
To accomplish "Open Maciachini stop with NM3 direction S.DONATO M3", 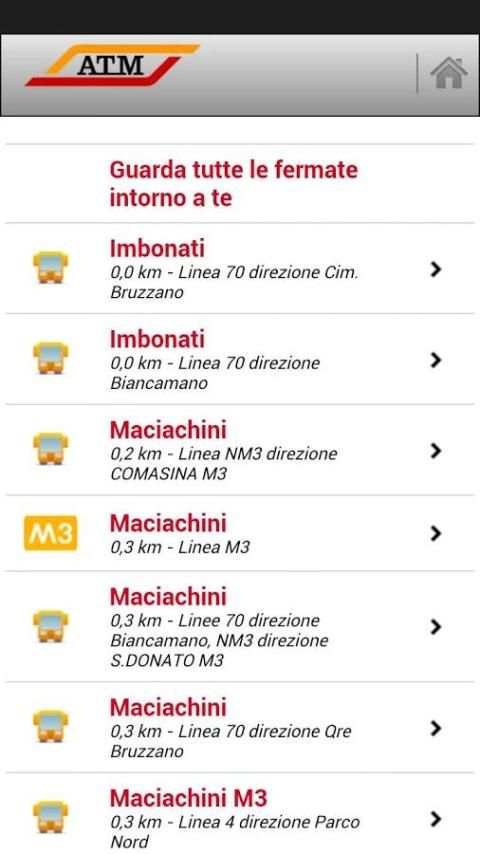I will pyautogui.click(x=240, y=627).
